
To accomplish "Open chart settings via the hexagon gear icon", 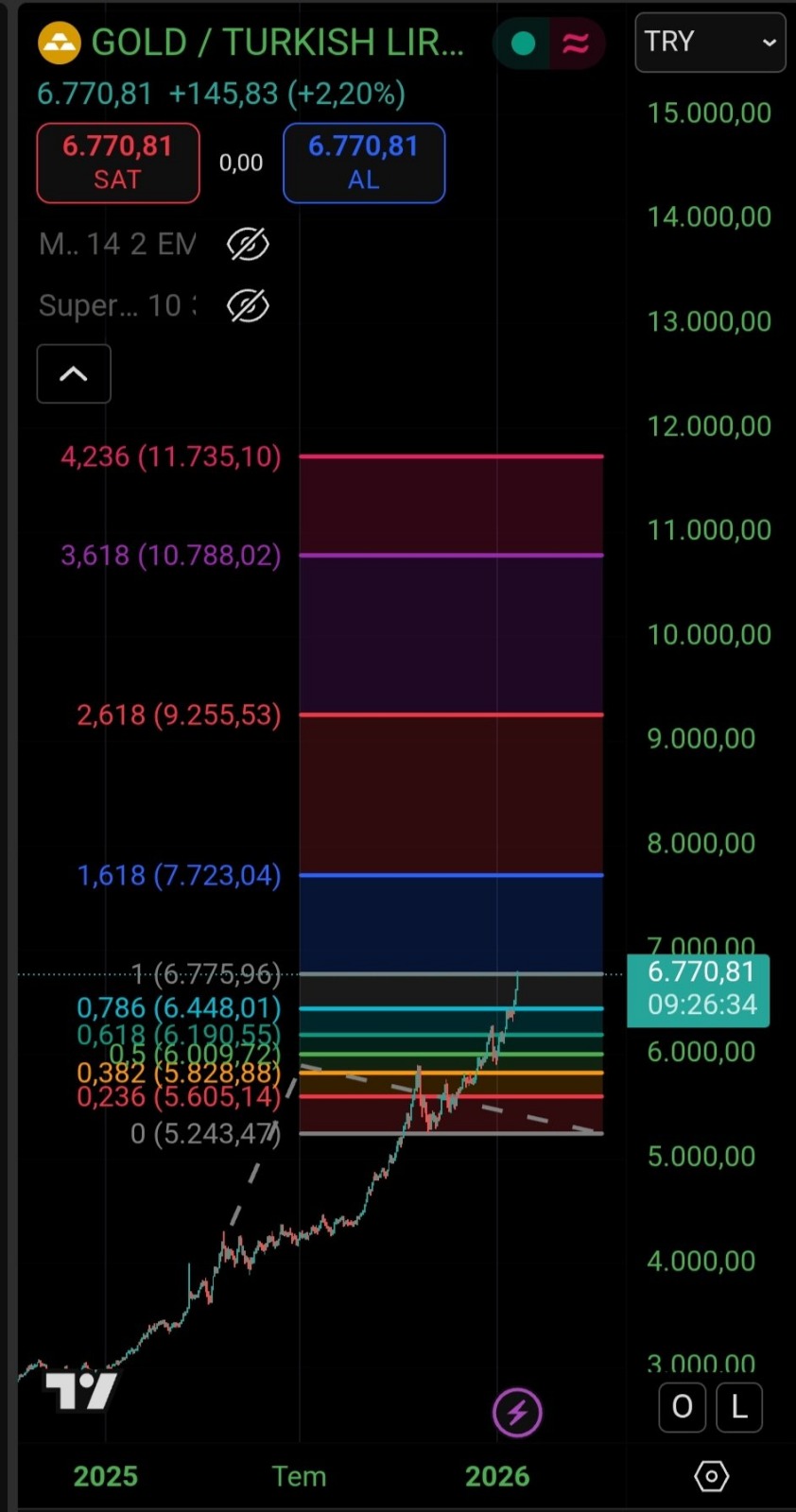I will pyautogui.click(x=711, y=1476).
